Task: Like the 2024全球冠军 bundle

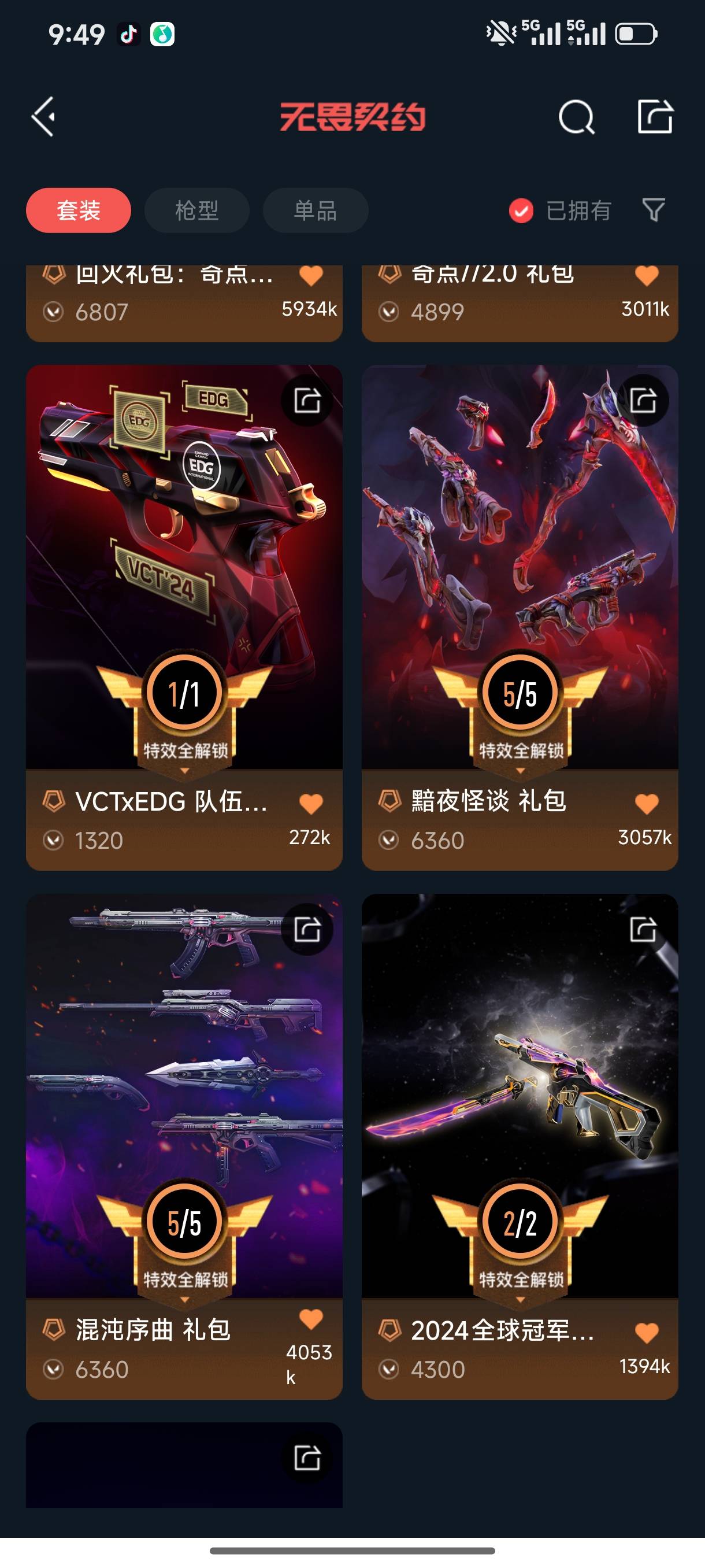Action: pos(647,1333)
